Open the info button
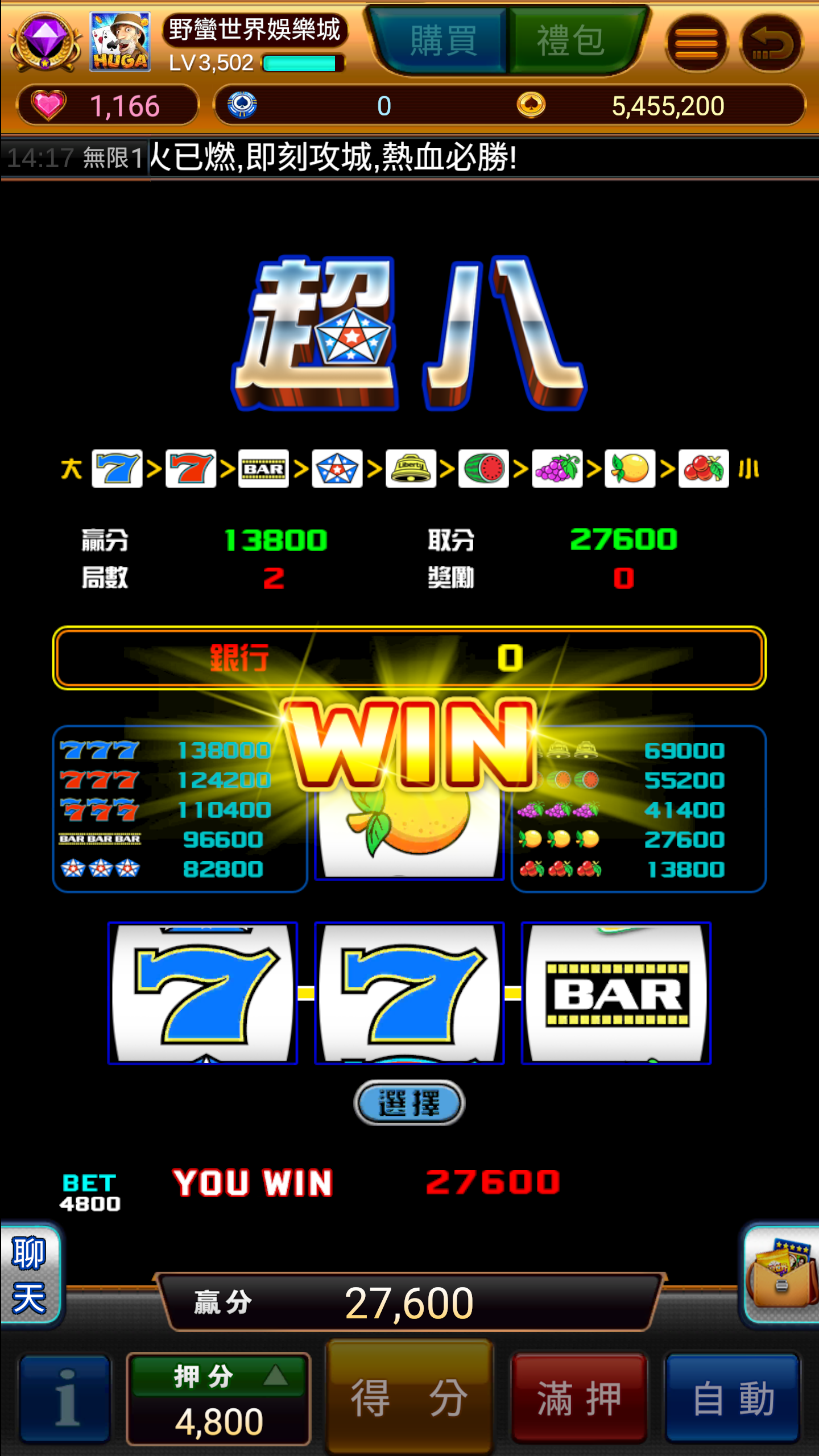 click(x=65, y=1397)
